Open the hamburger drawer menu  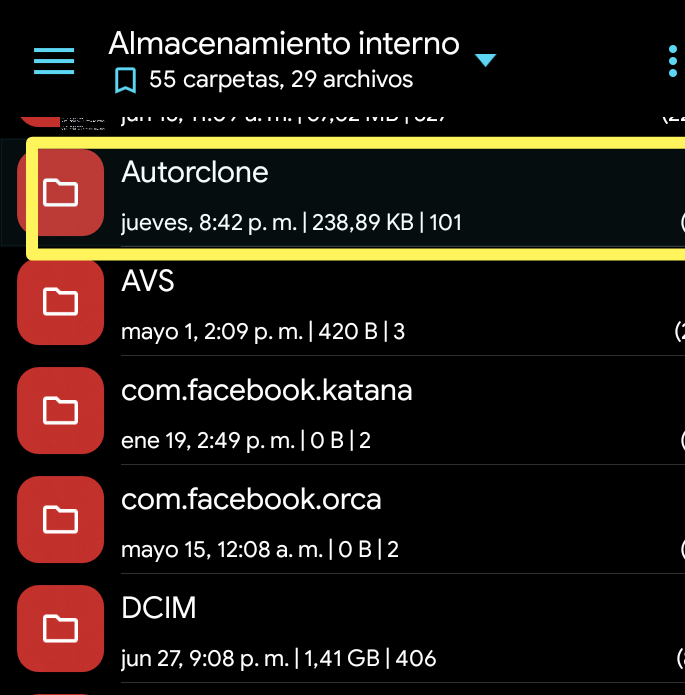tap(54, 61)
